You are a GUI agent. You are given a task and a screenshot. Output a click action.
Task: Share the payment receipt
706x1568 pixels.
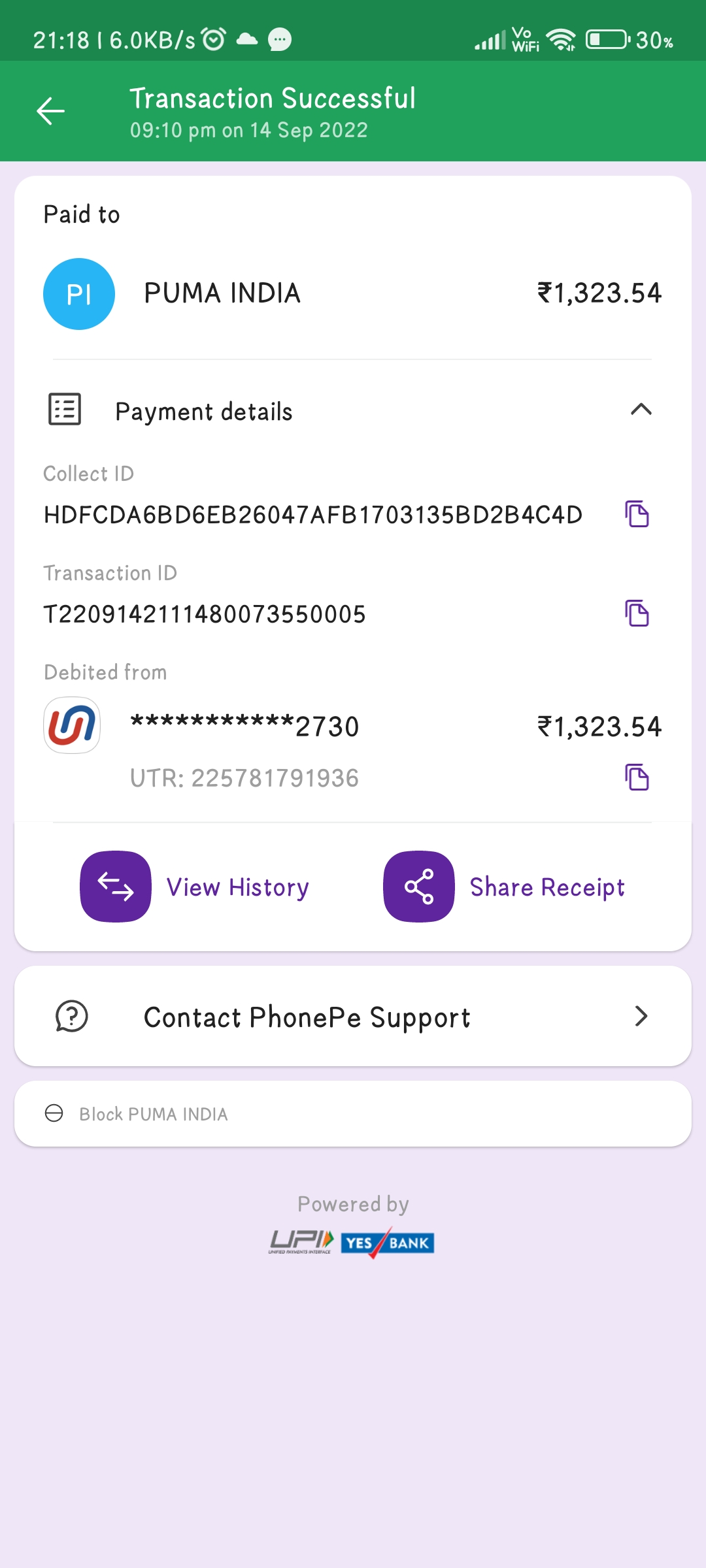504,887
